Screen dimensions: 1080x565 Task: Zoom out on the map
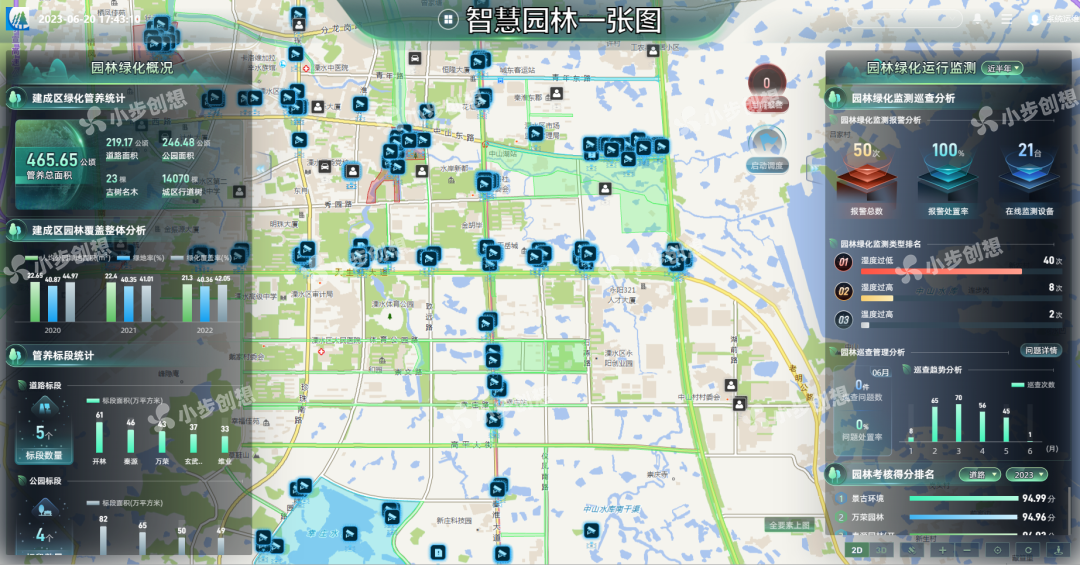coord(968,549)
